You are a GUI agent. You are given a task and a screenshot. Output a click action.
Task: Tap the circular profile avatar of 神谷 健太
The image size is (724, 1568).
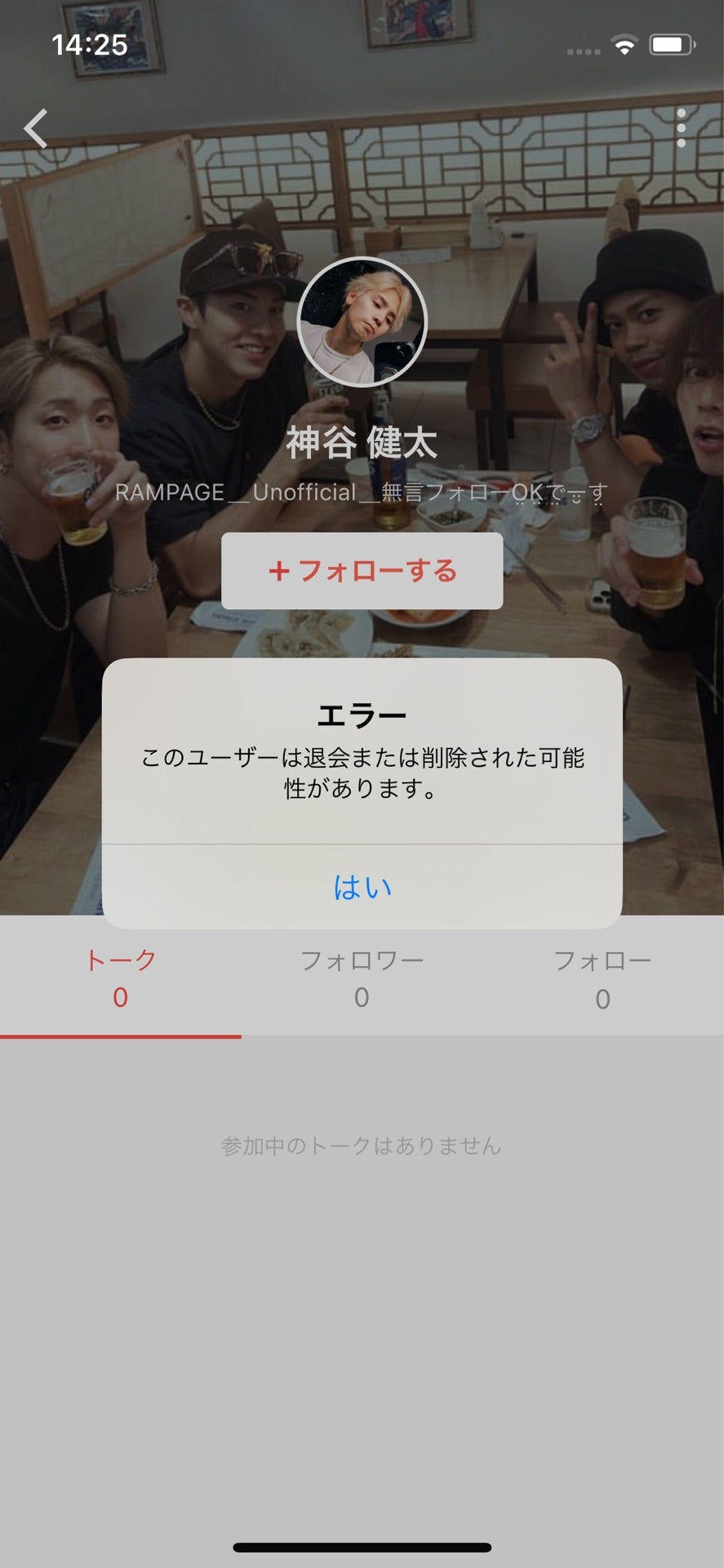click(x=362, y=323)
